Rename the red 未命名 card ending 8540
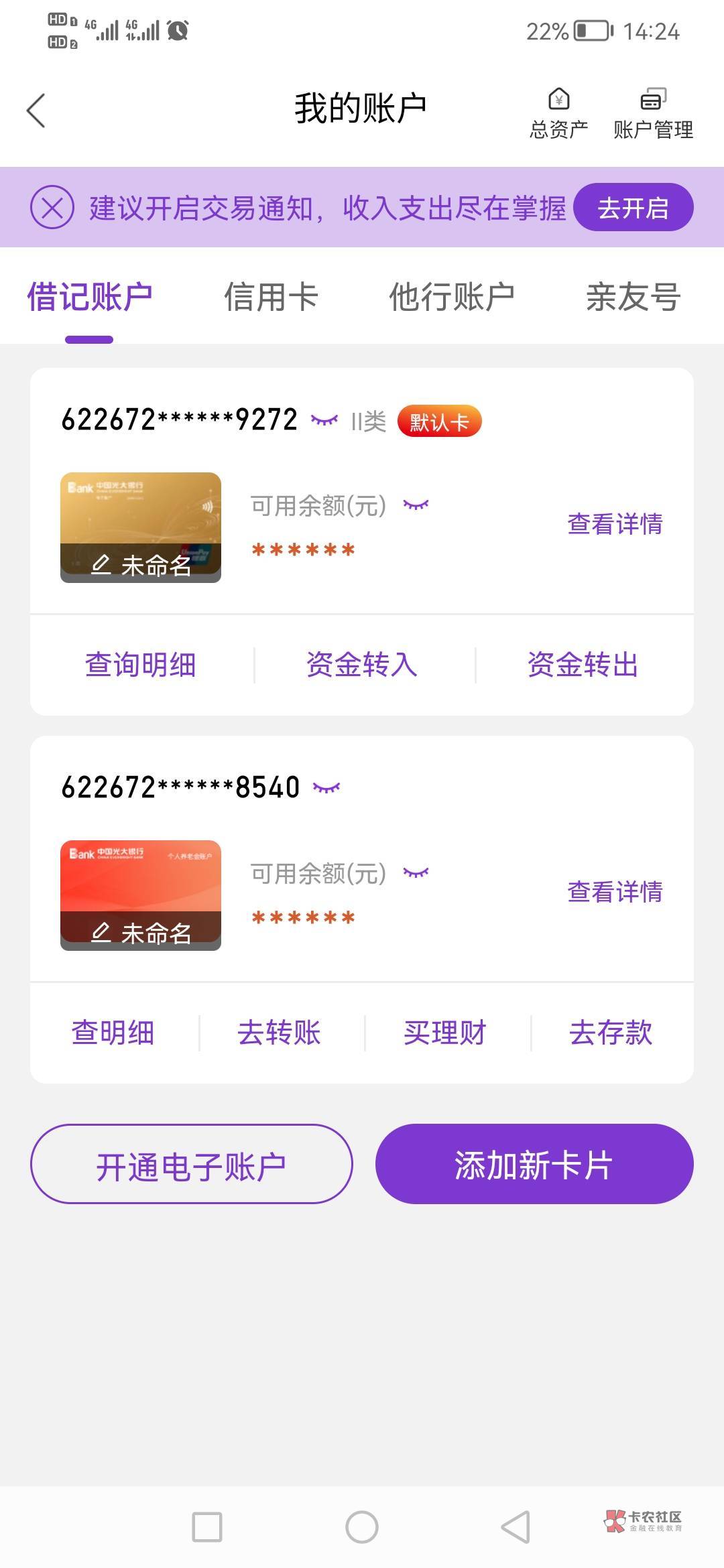This screenshot has height=1568, width=724. pyautogui.click(x=141, y=932)
